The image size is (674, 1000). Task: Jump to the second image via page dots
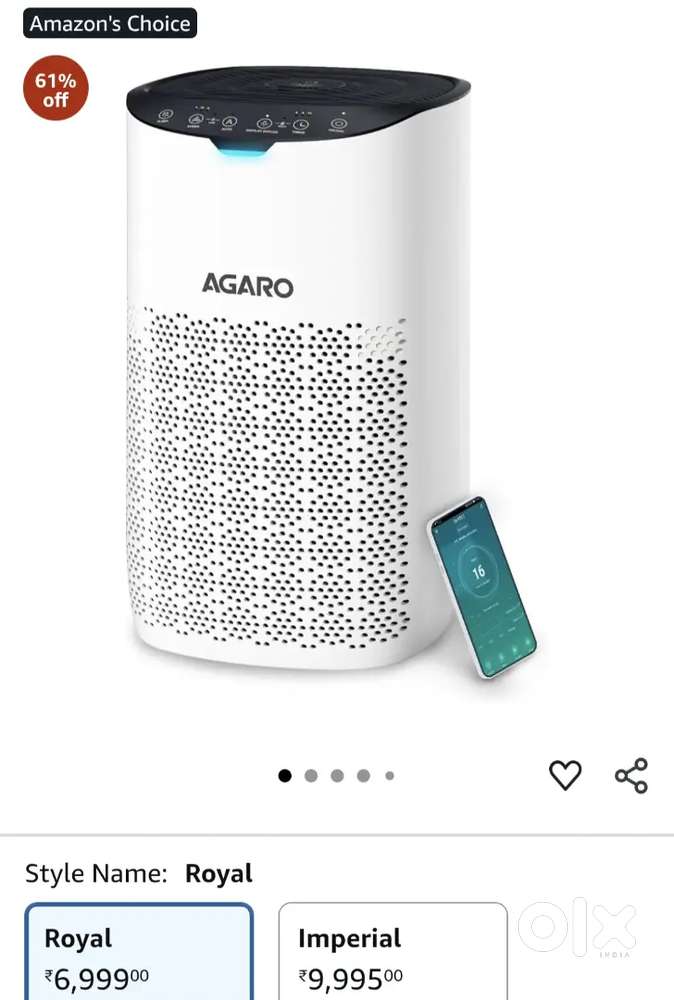(x=311, y=775)
